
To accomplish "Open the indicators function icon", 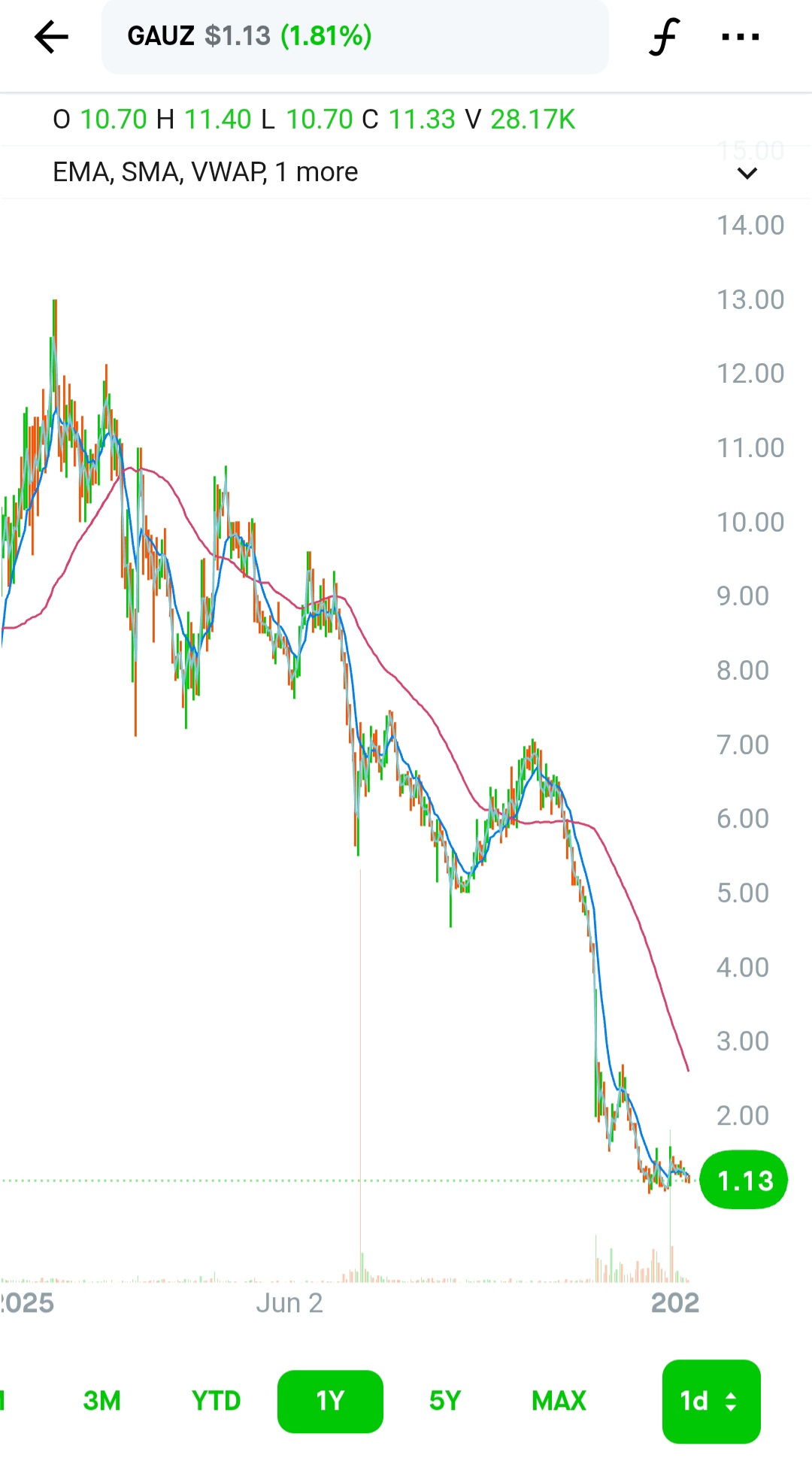I will click(665, 37).
